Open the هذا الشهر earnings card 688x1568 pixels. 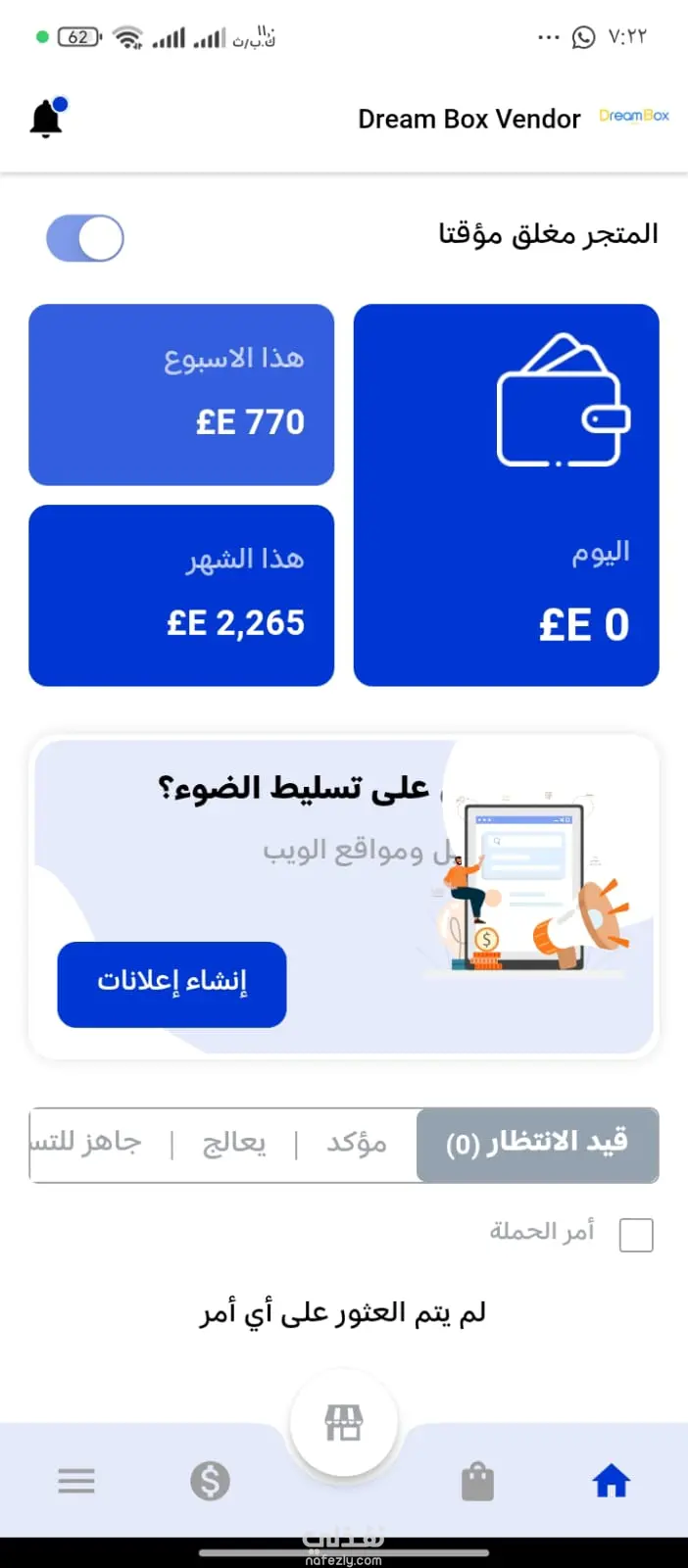pos(181,595)
